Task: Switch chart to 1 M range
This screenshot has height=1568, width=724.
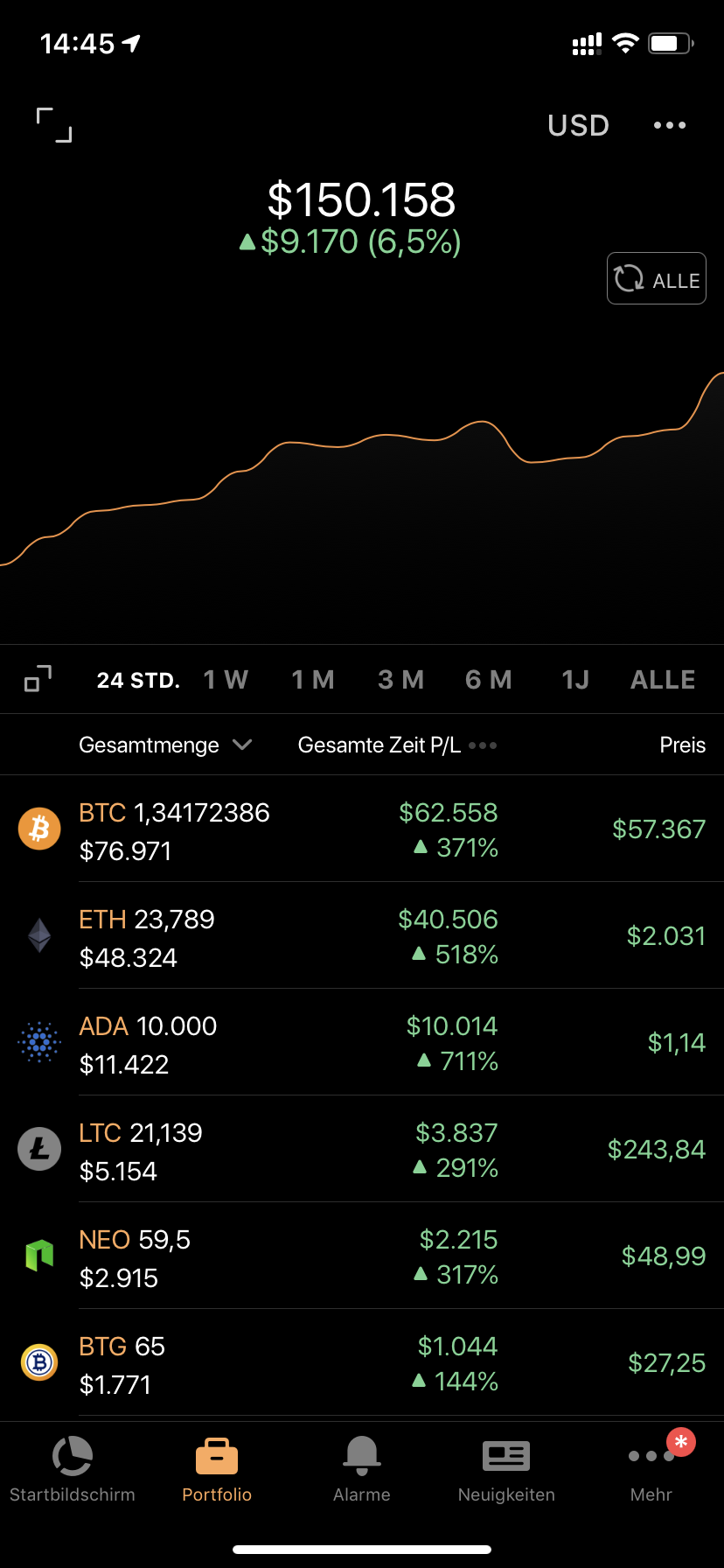Action: (x=313, y=680)
